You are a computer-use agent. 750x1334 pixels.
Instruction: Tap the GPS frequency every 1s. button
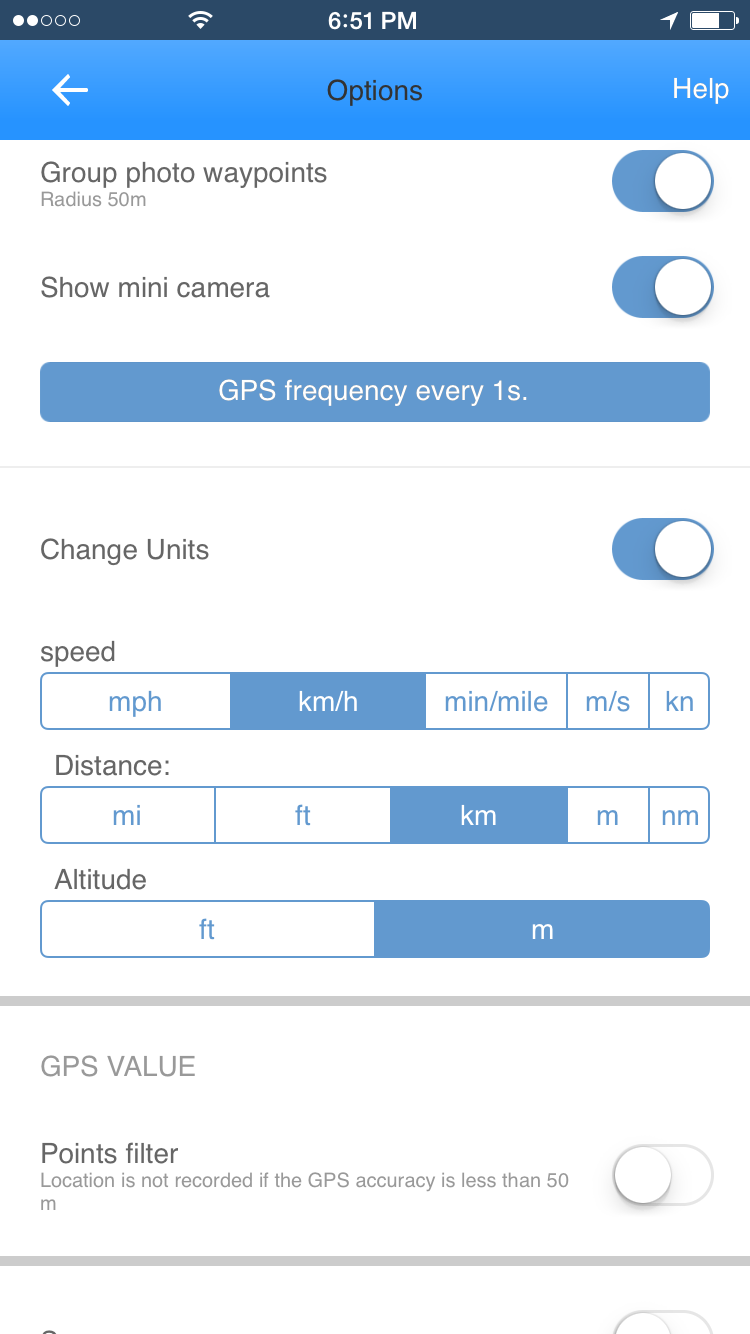click(x=375, y=392)
